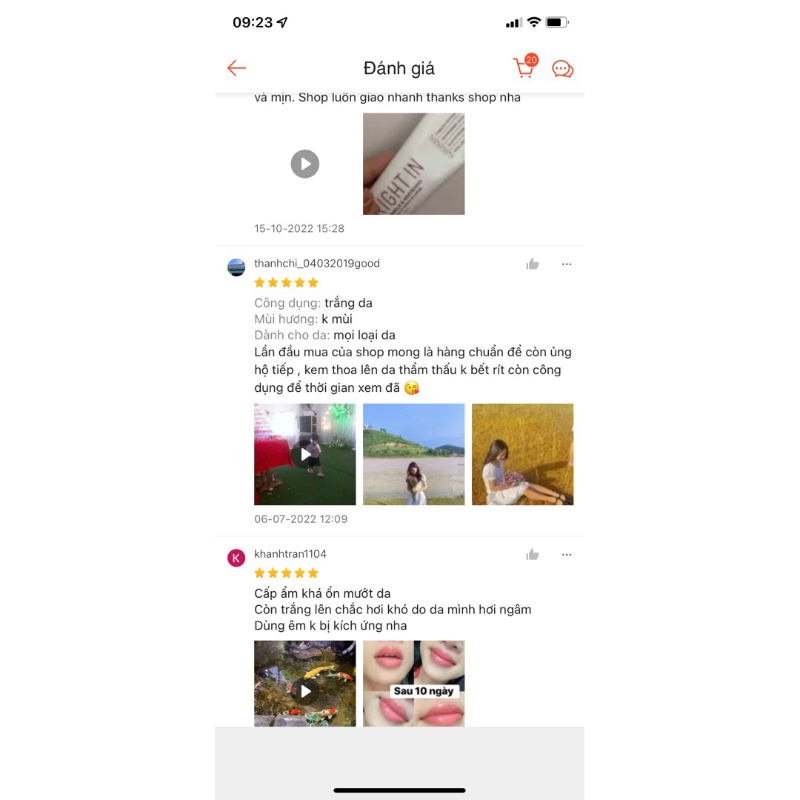View the lake photo in thanhchi's review
This screenshot has width=800, height=800.
pyautogui.click(x=413, y=454)
